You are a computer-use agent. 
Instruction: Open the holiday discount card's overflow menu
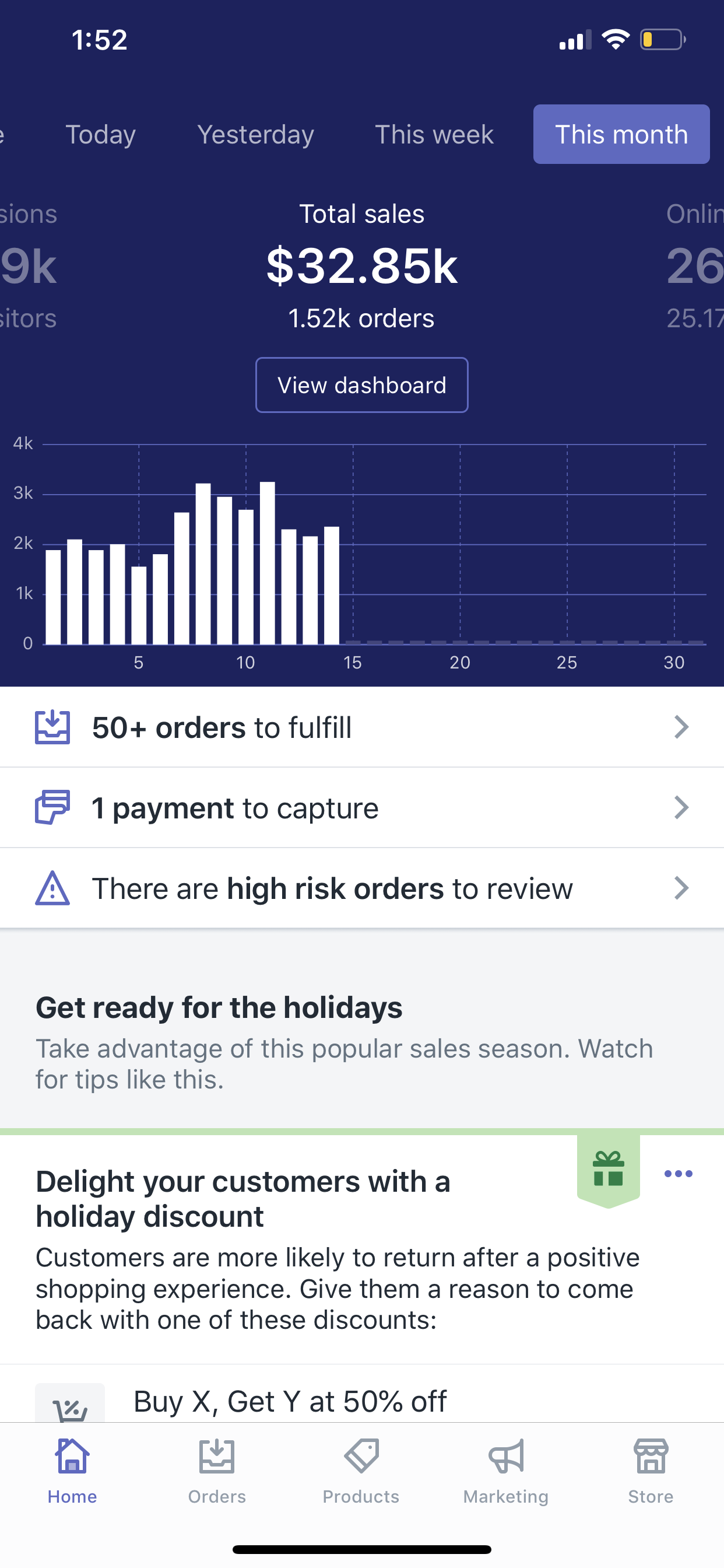679,1174
